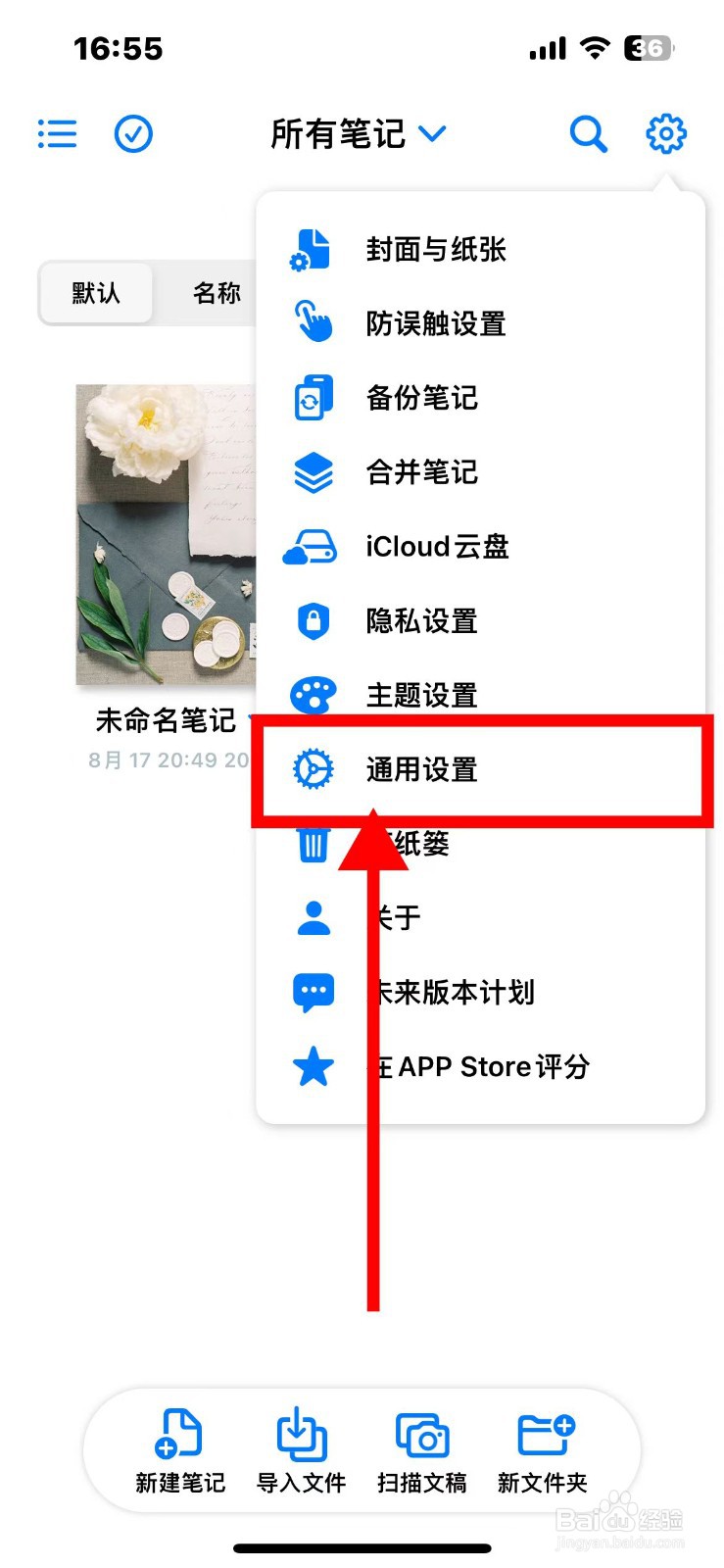Open 合并笔记 merge notes option

(421, 472)
